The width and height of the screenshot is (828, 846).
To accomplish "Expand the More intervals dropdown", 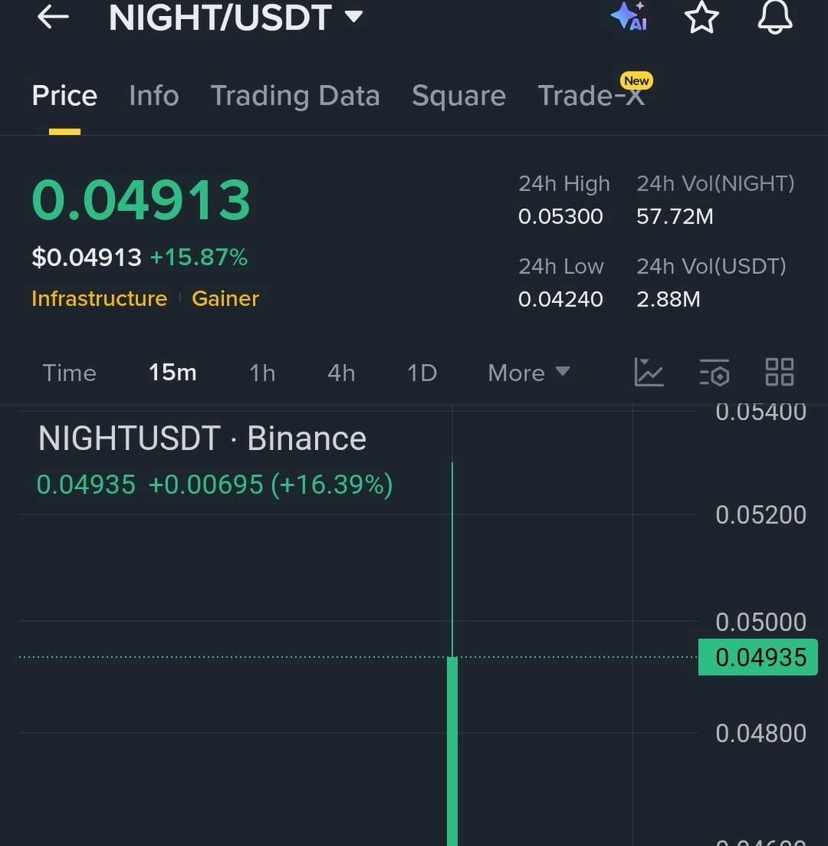I will 528,373.
